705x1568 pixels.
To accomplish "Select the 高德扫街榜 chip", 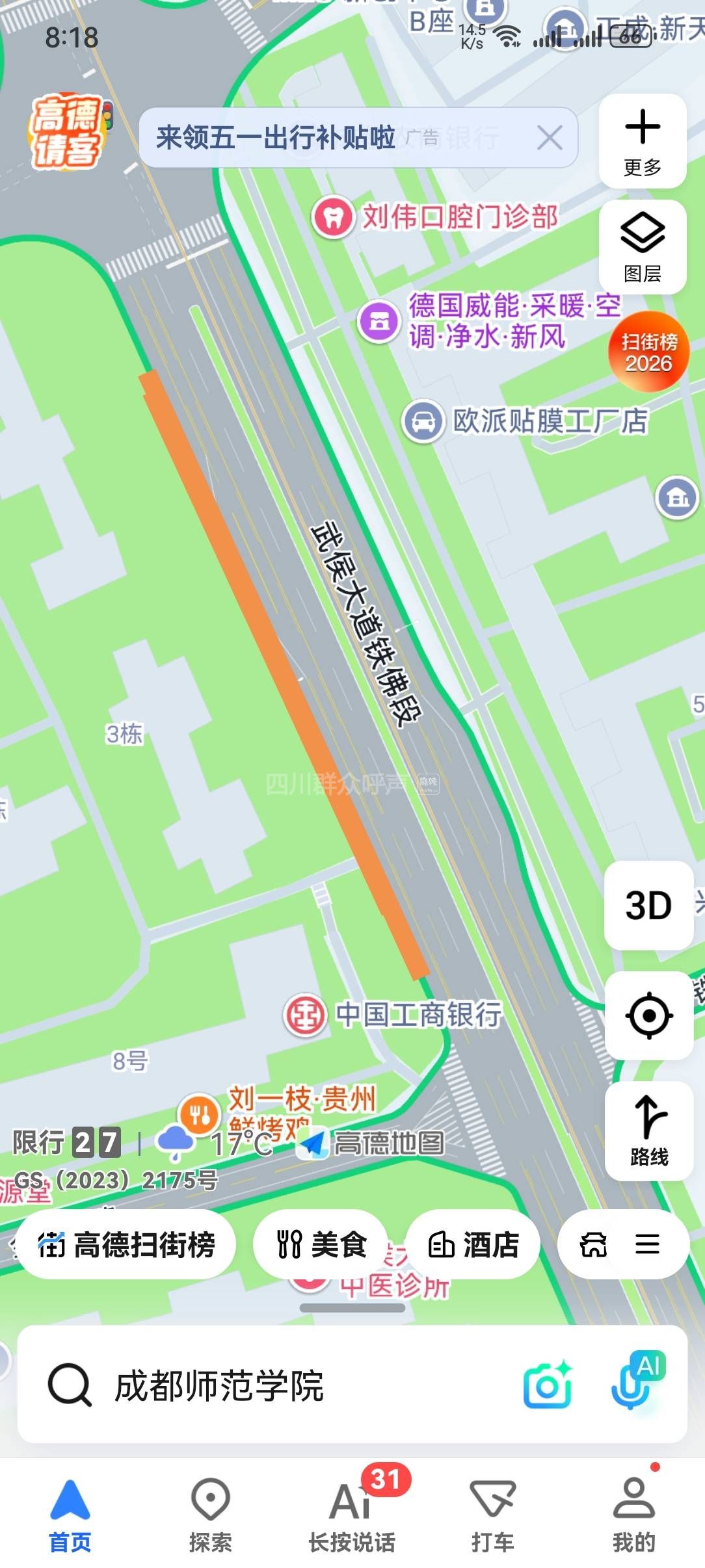I will tap(126, 1244).
